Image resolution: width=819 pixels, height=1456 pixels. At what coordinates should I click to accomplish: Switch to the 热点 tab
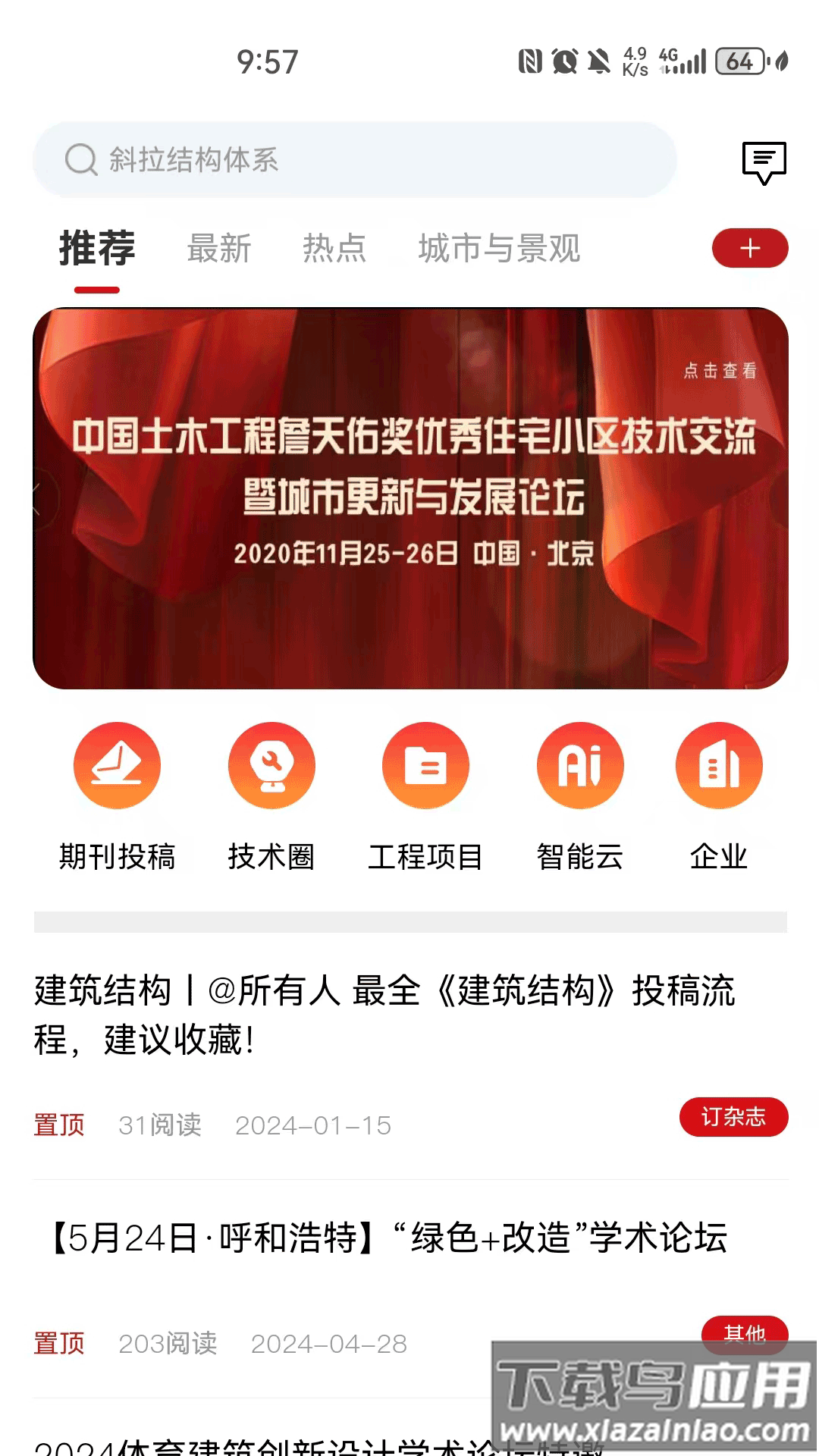tap(334, 249)
